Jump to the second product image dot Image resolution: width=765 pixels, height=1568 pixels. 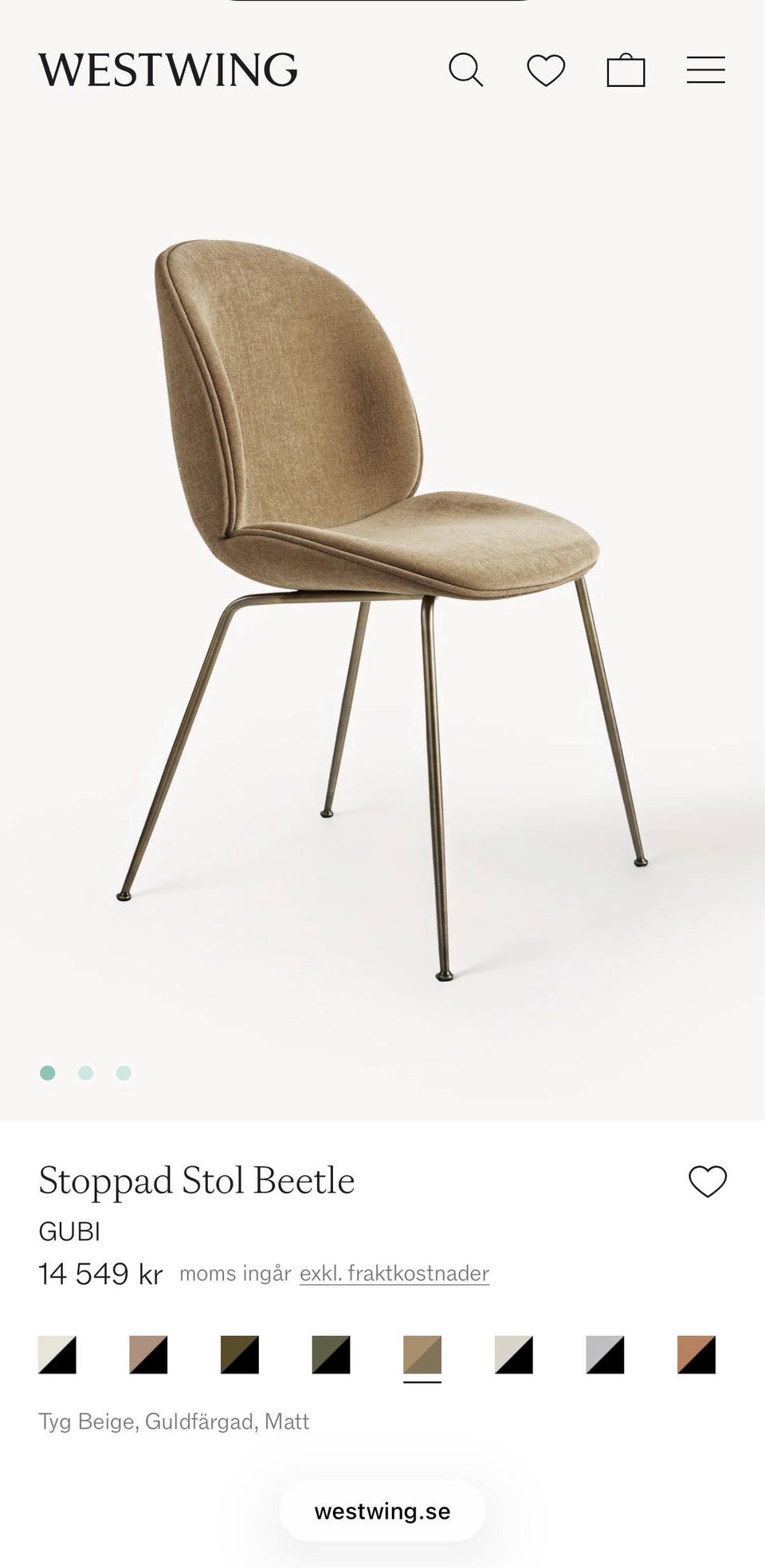click(85, 1073)
